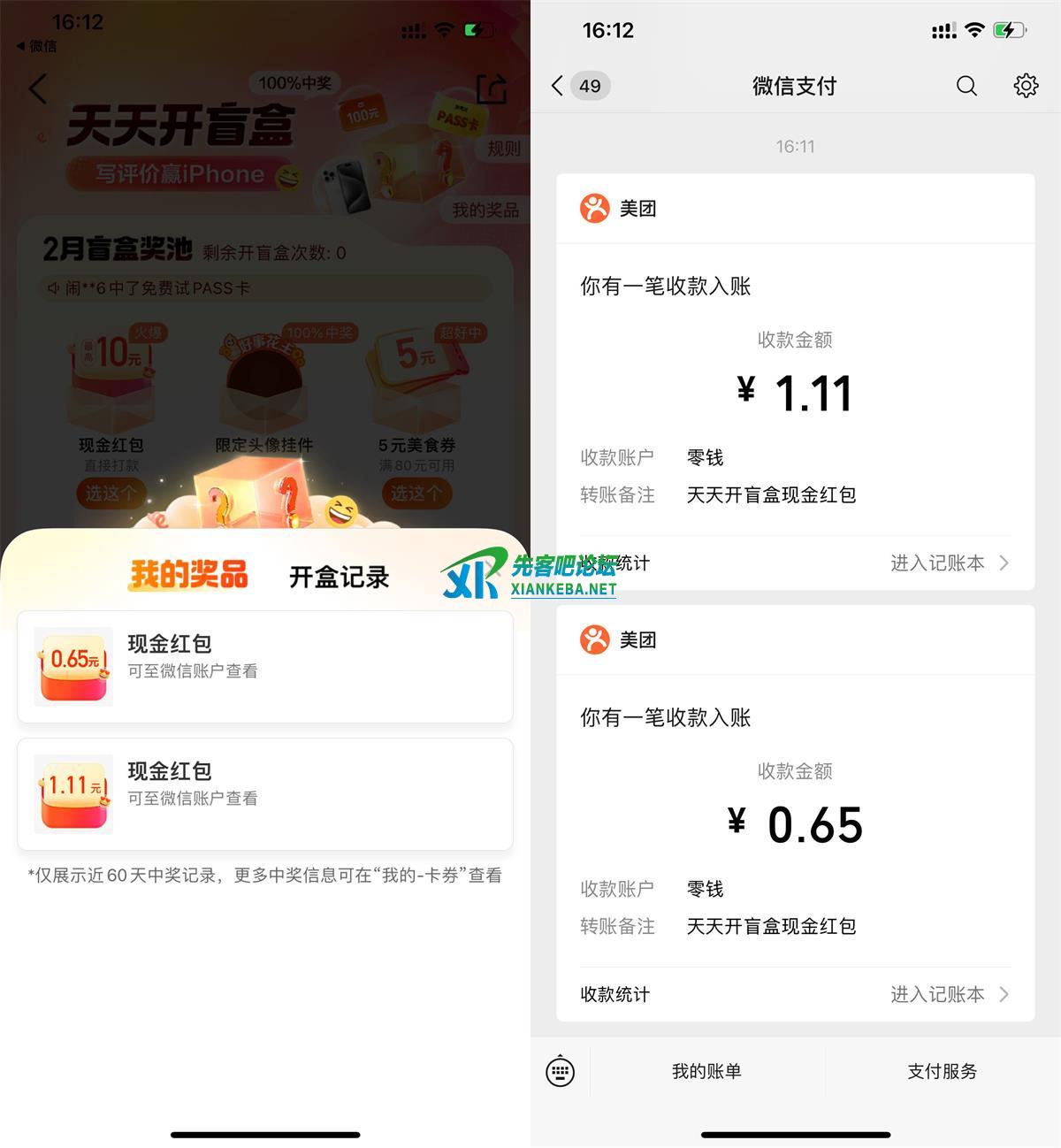Screen dimensions: 1061x1148
Task: Open 进入记账本 under the ¥1.11 receipt
Action: click(949, 563)
